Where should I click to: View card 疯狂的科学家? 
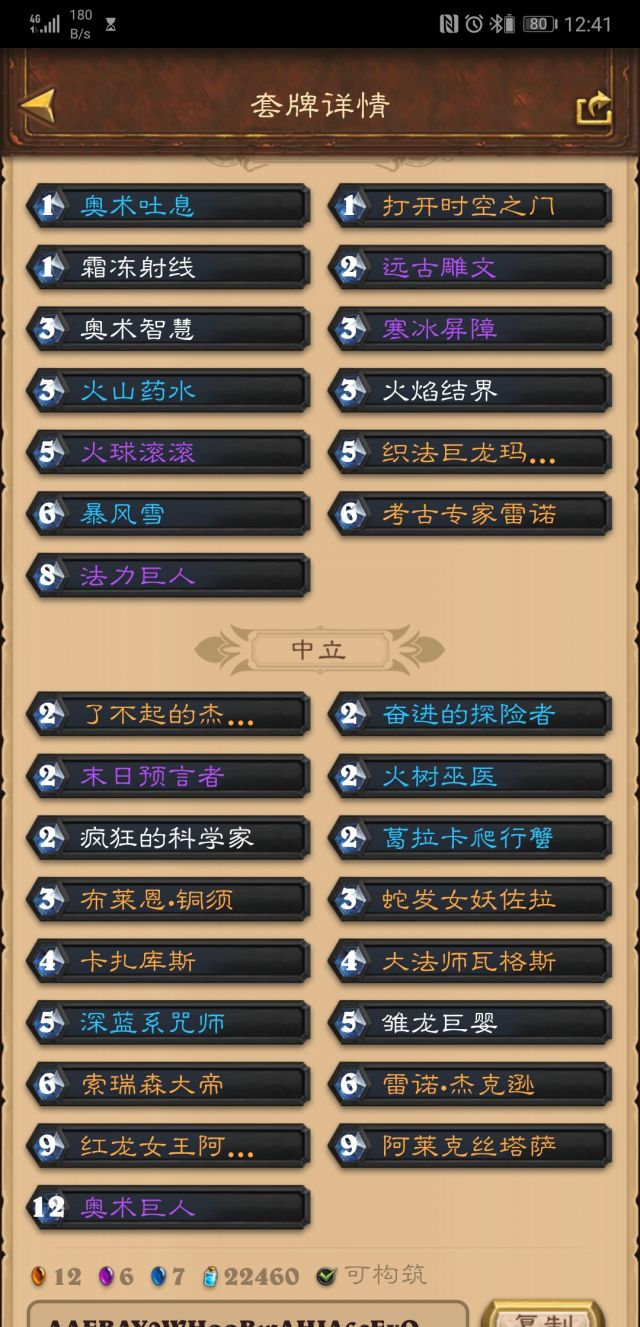tap(168, 838)
